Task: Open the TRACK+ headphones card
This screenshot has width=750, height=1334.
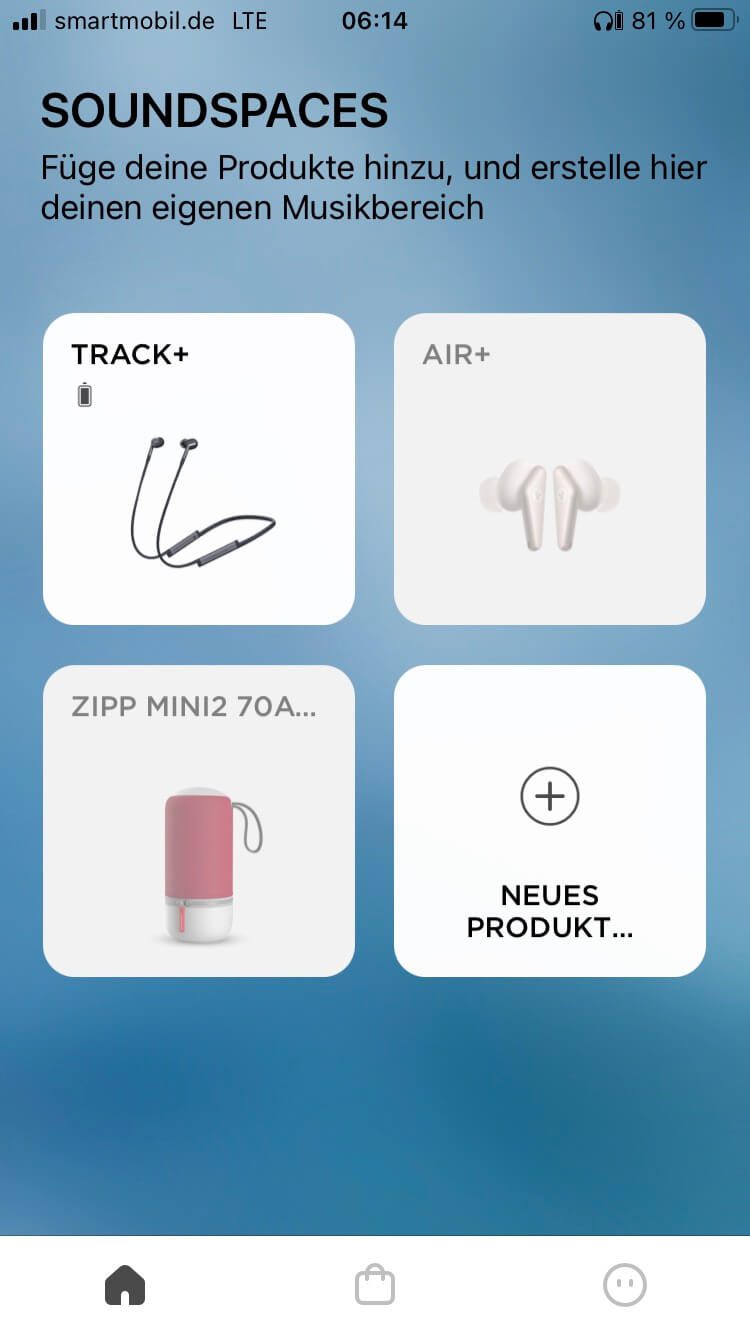Action: 198,469
